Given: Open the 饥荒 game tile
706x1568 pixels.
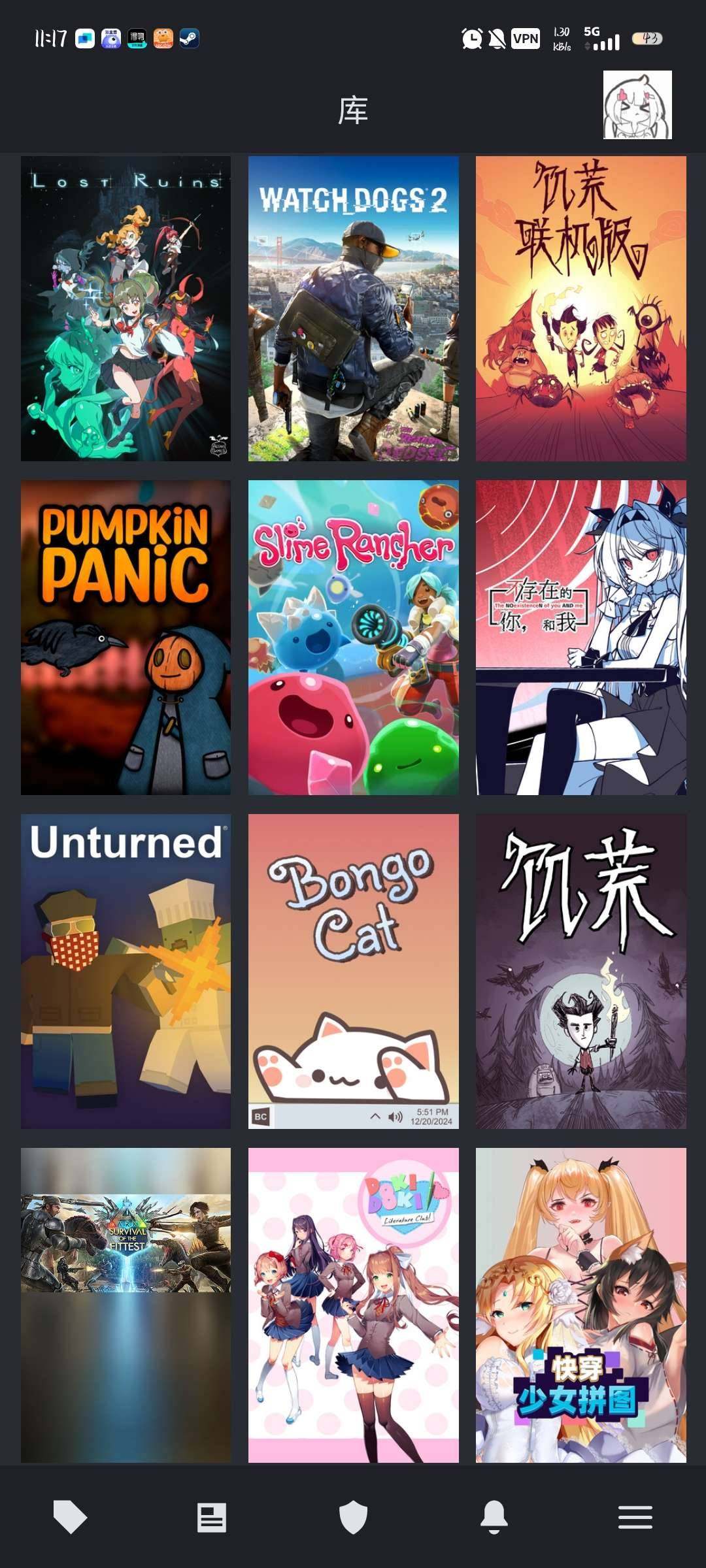Looking at the screenshot, I should tap(580, 971).
